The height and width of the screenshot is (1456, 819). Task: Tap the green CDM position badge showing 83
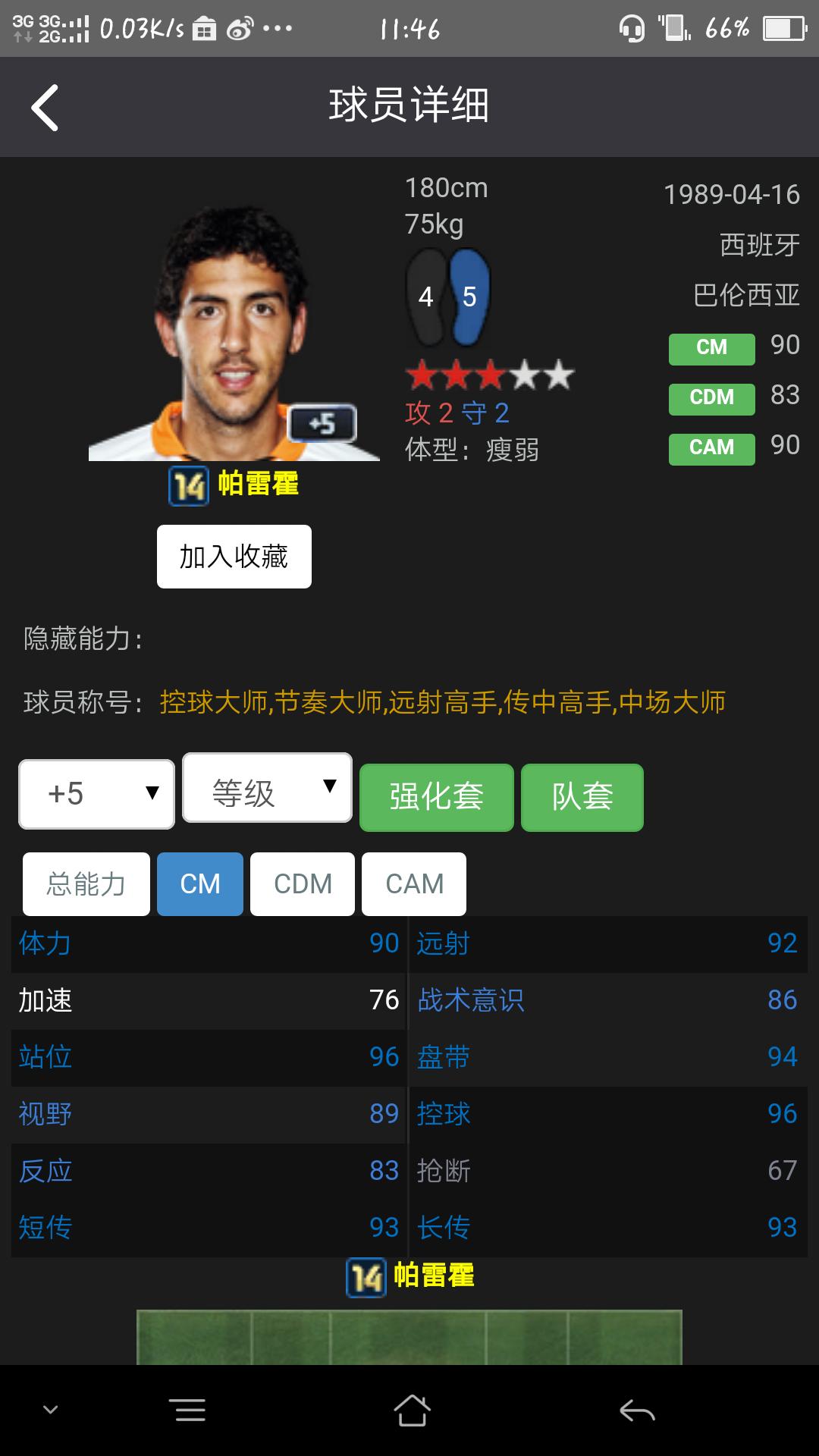tap(711, 398)
